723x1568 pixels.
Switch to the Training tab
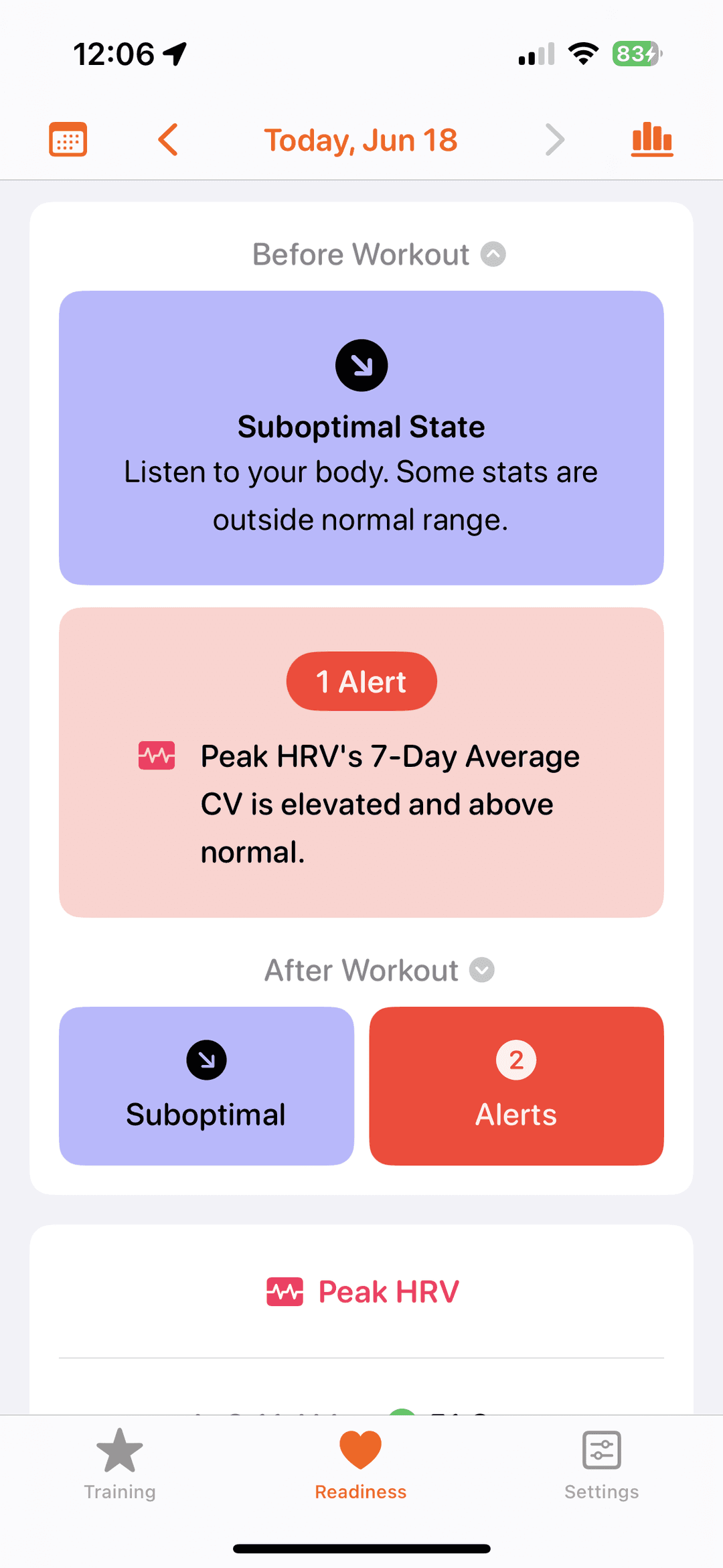[120, 1464]
